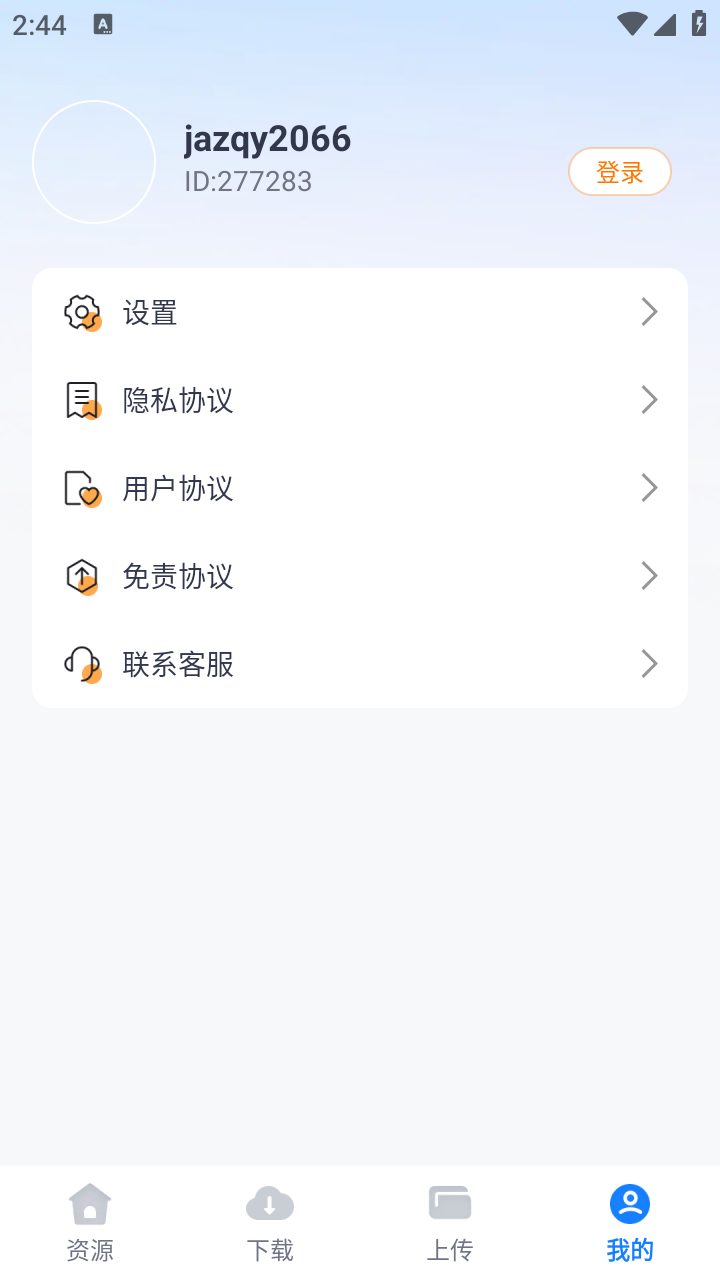Click the profile avatar circle
Screen dimensions: 720x1280
coord(94,161)
